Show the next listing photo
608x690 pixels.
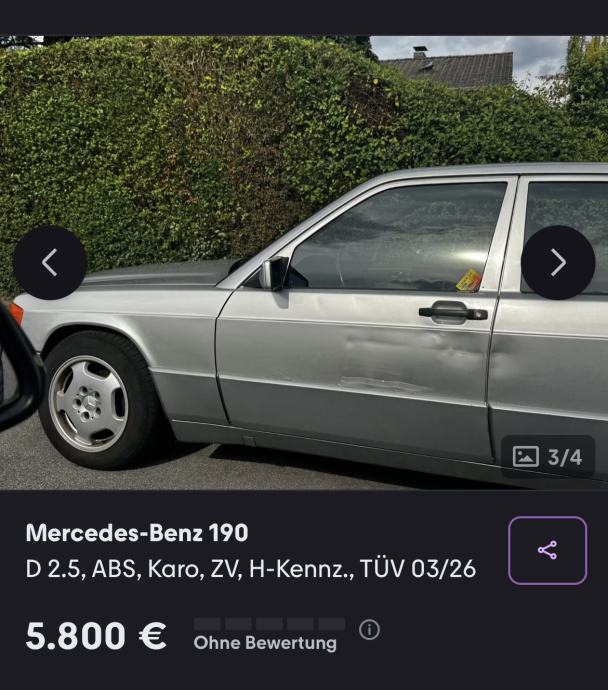click(x=558, y=262)
